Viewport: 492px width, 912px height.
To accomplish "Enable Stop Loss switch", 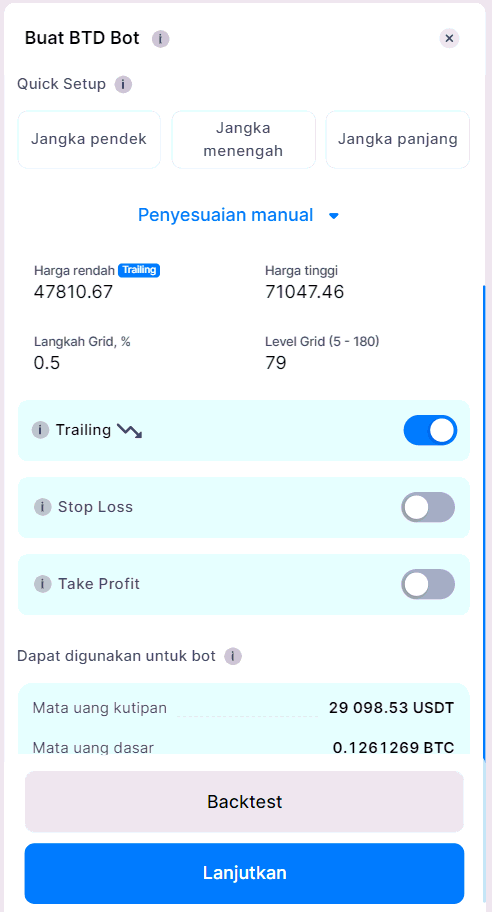I will coord(428,507).
